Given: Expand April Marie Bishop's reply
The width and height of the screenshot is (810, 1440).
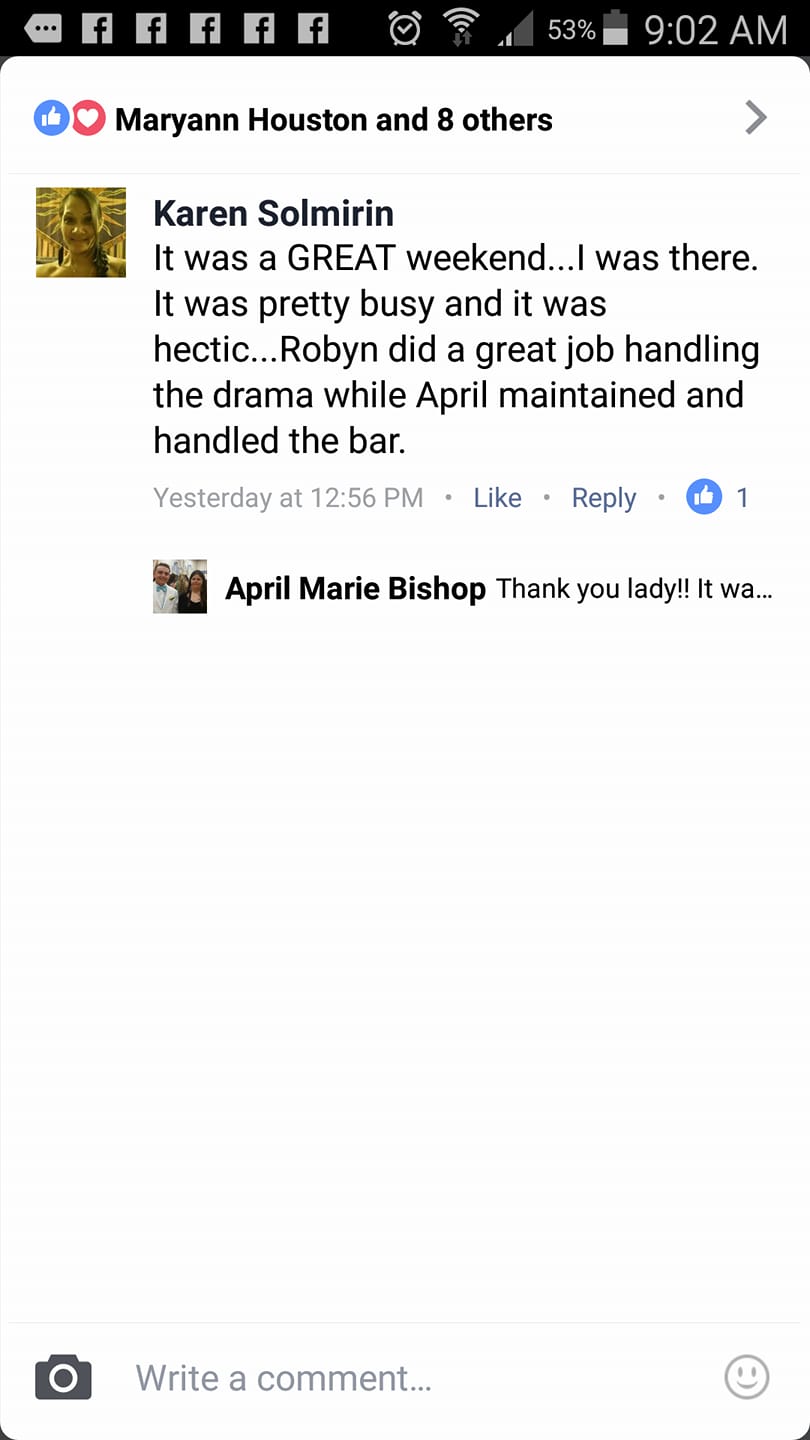Looking at the screenshot, I should pos(633,589).
